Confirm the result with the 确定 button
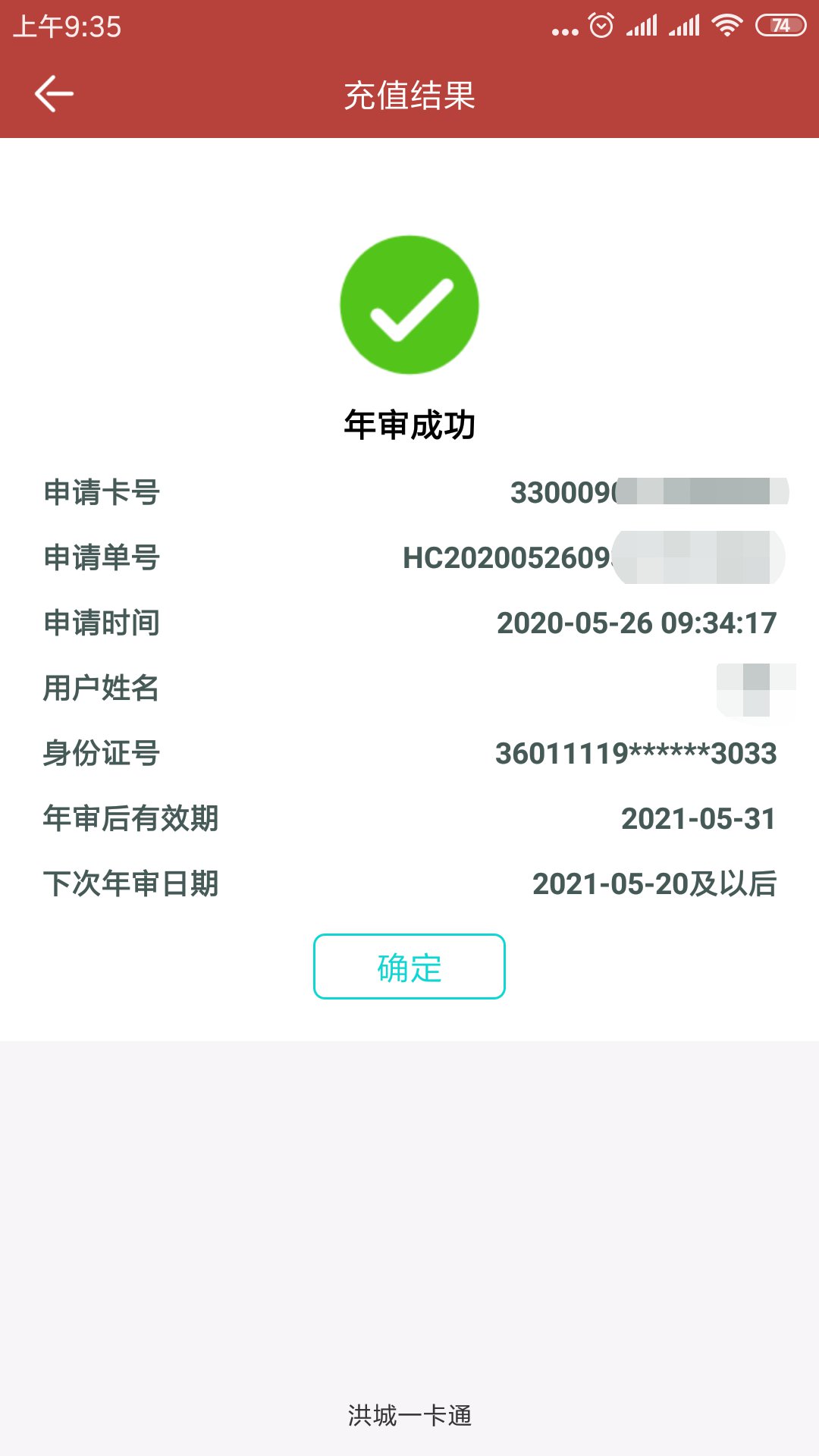 409,967
